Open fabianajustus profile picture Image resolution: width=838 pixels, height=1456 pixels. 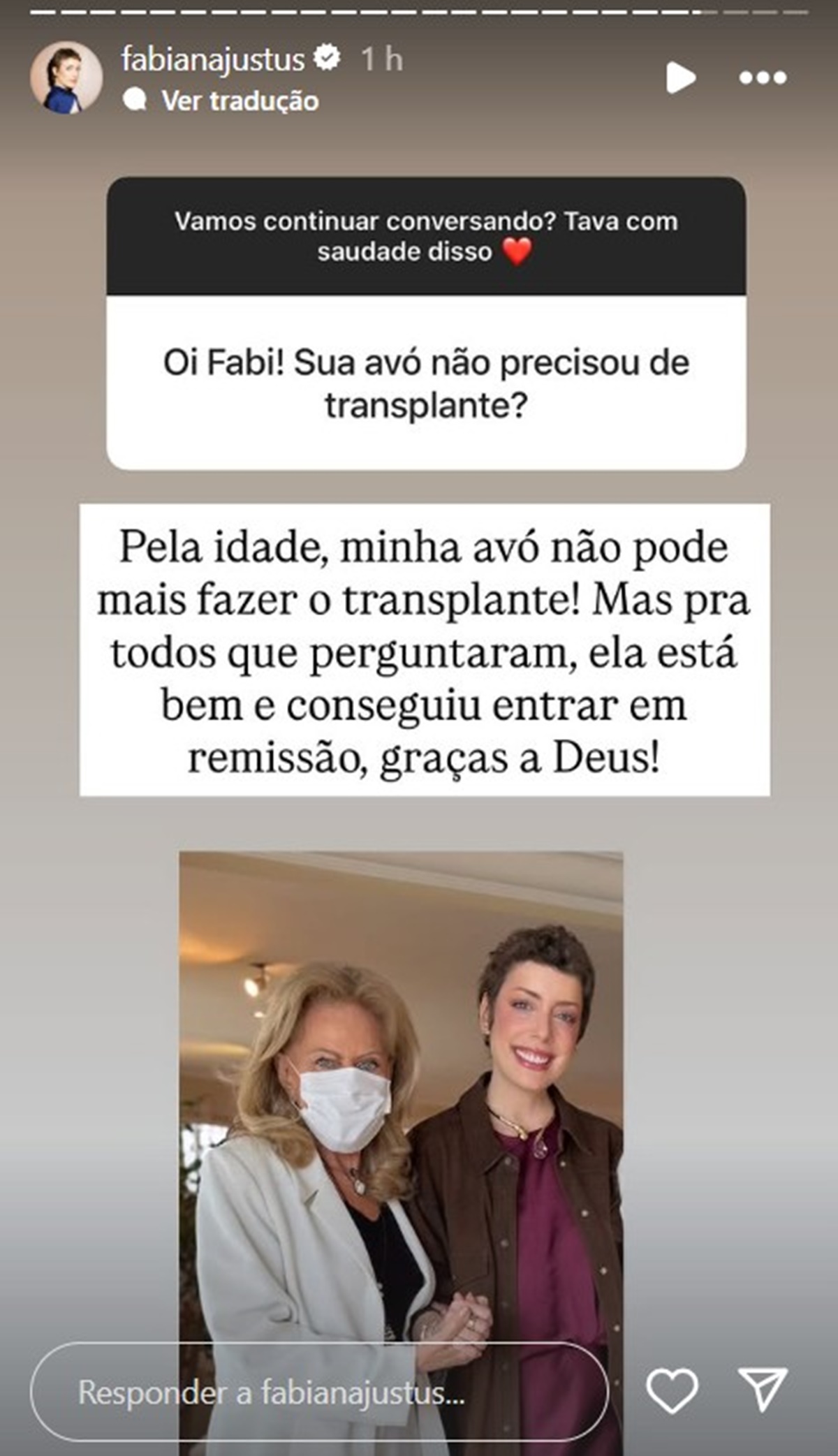coord(66,77)
